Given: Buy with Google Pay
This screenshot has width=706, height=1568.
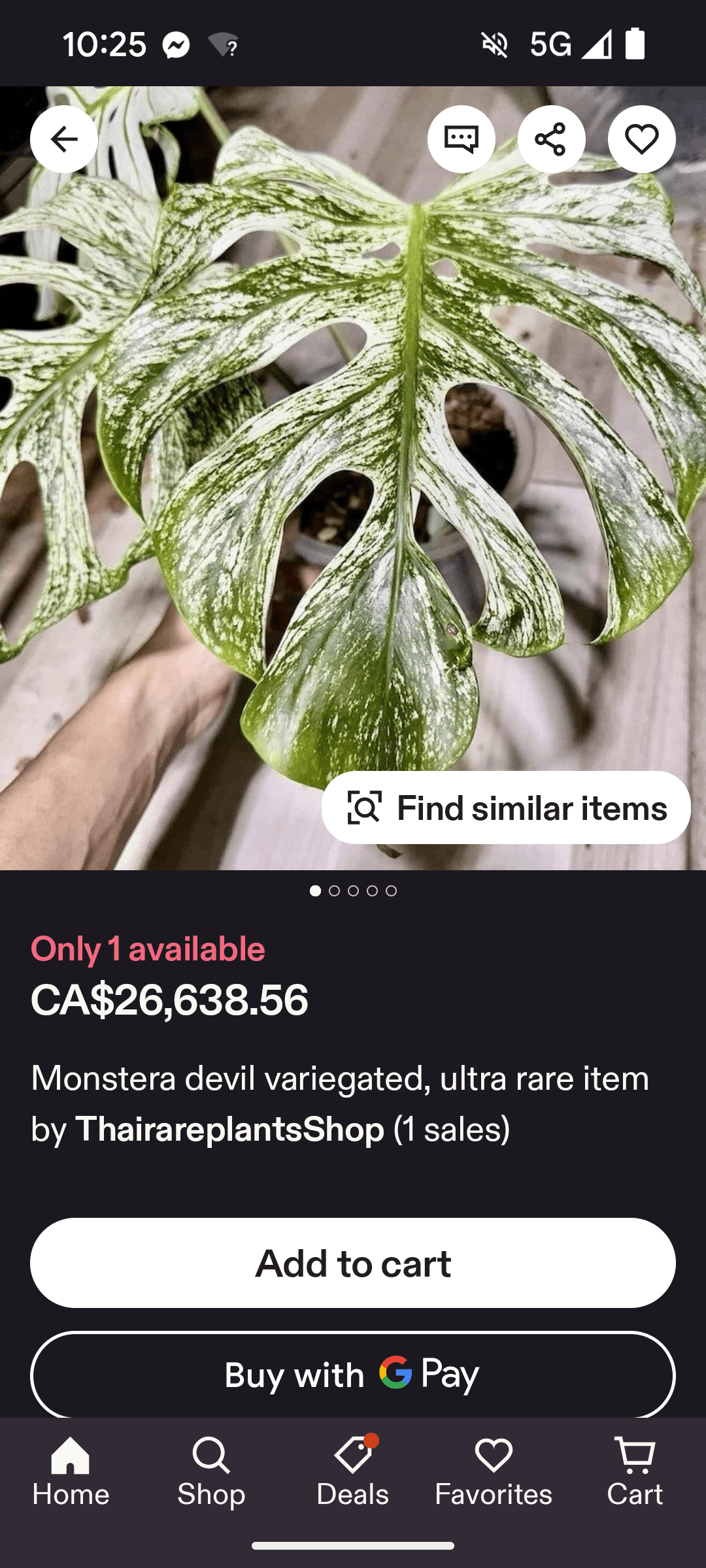Looking at the screenshot, I should pos(353,1374).
